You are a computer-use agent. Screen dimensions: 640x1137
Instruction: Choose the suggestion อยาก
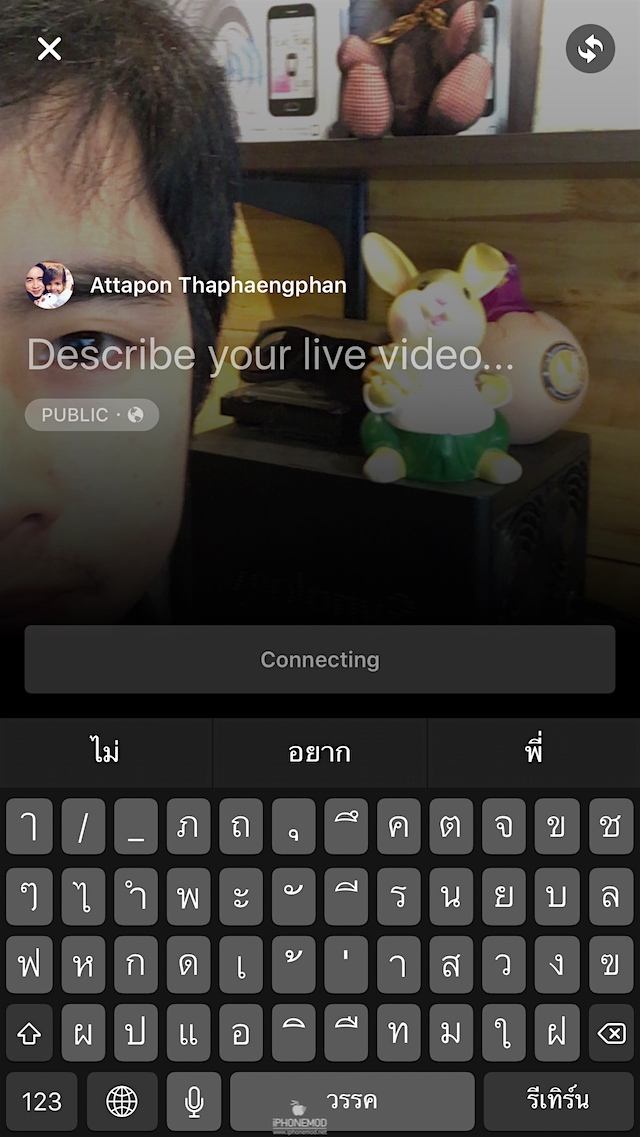[x=320, y=753]
